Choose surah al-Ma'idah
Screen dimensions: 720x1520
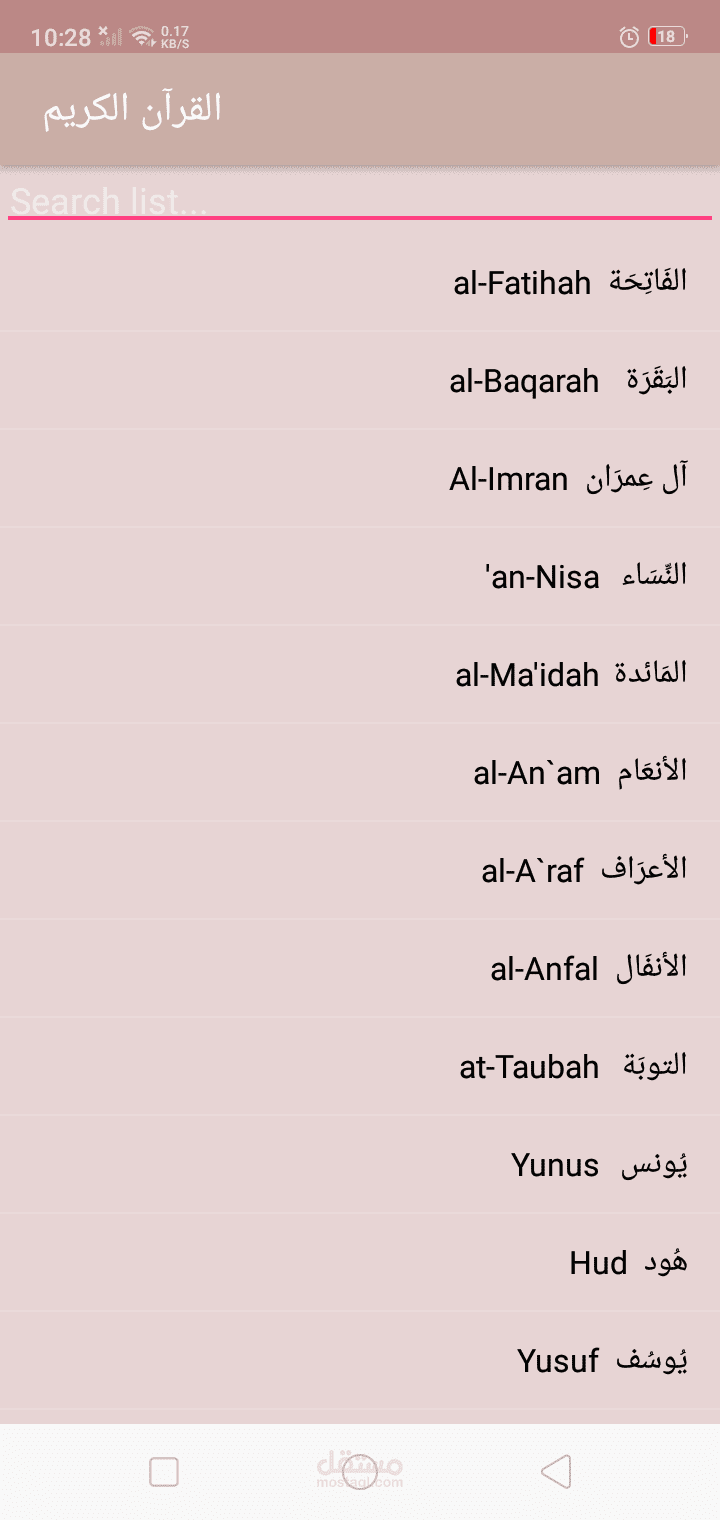coord(360,675)
